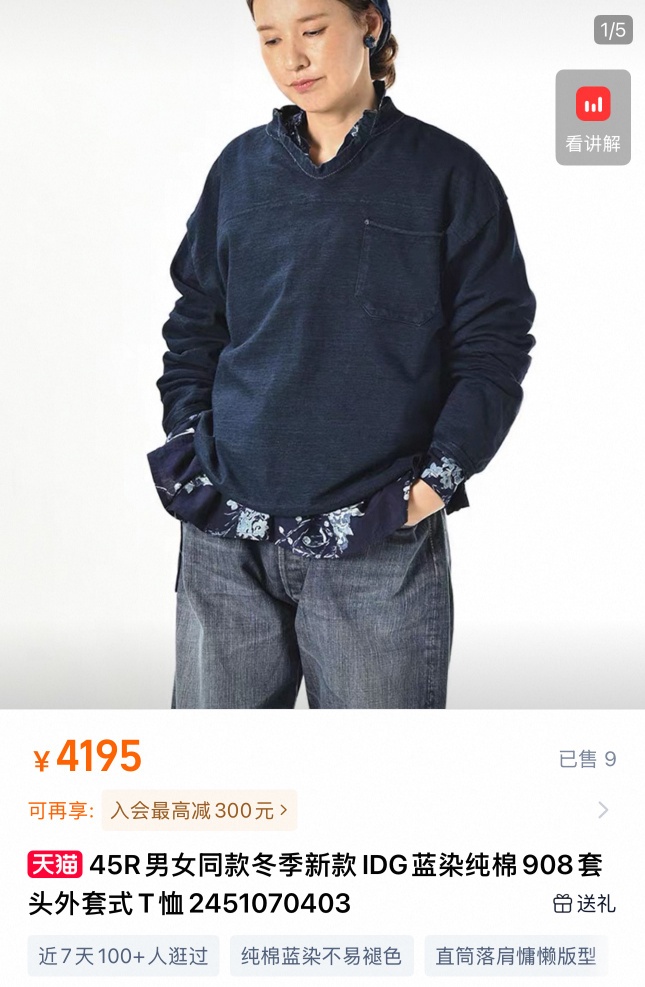Select the 直筒落肩慵懒版型 tag chip
Viewport: 645px width, 987px height.
point(515,956)
